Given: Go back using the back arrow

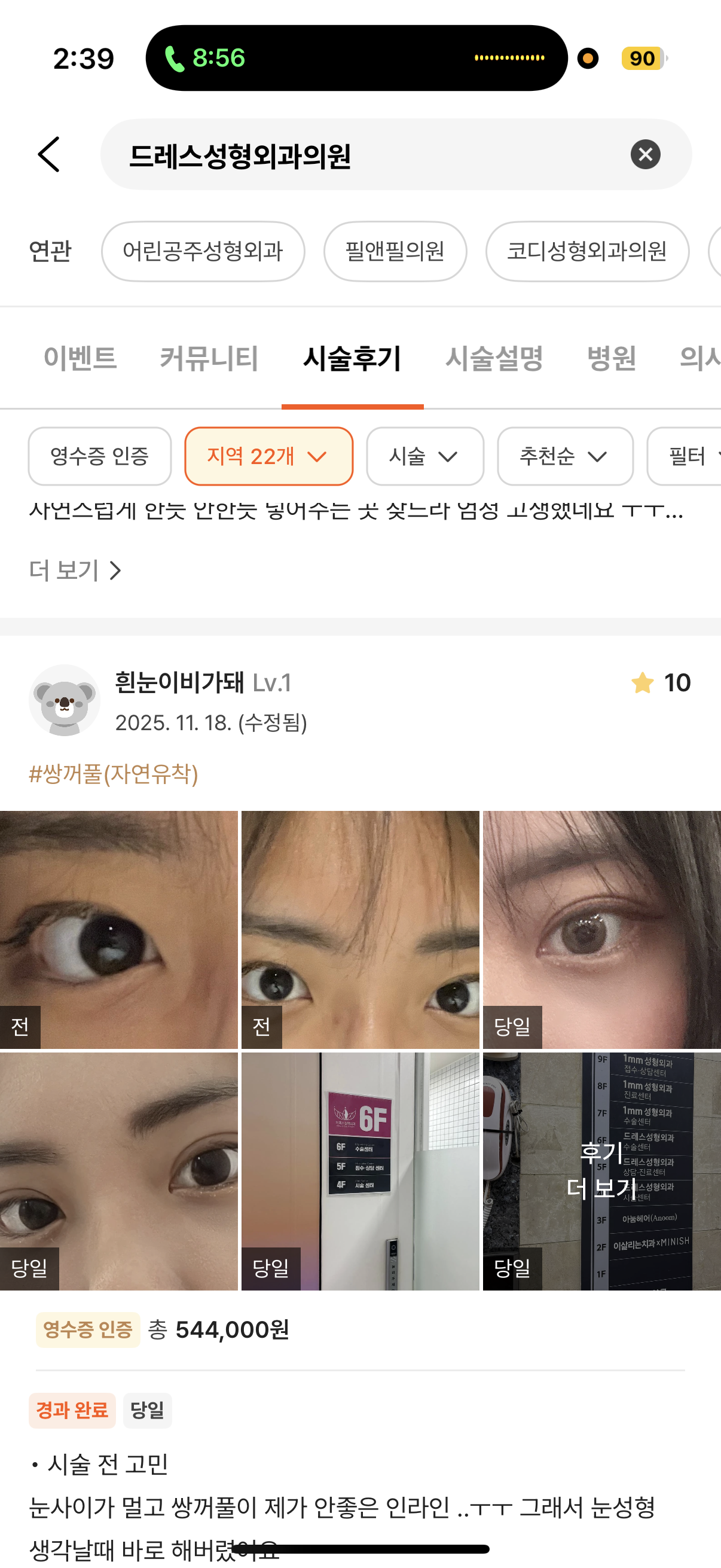Looking at the screenshot, I should click(49, 154).
